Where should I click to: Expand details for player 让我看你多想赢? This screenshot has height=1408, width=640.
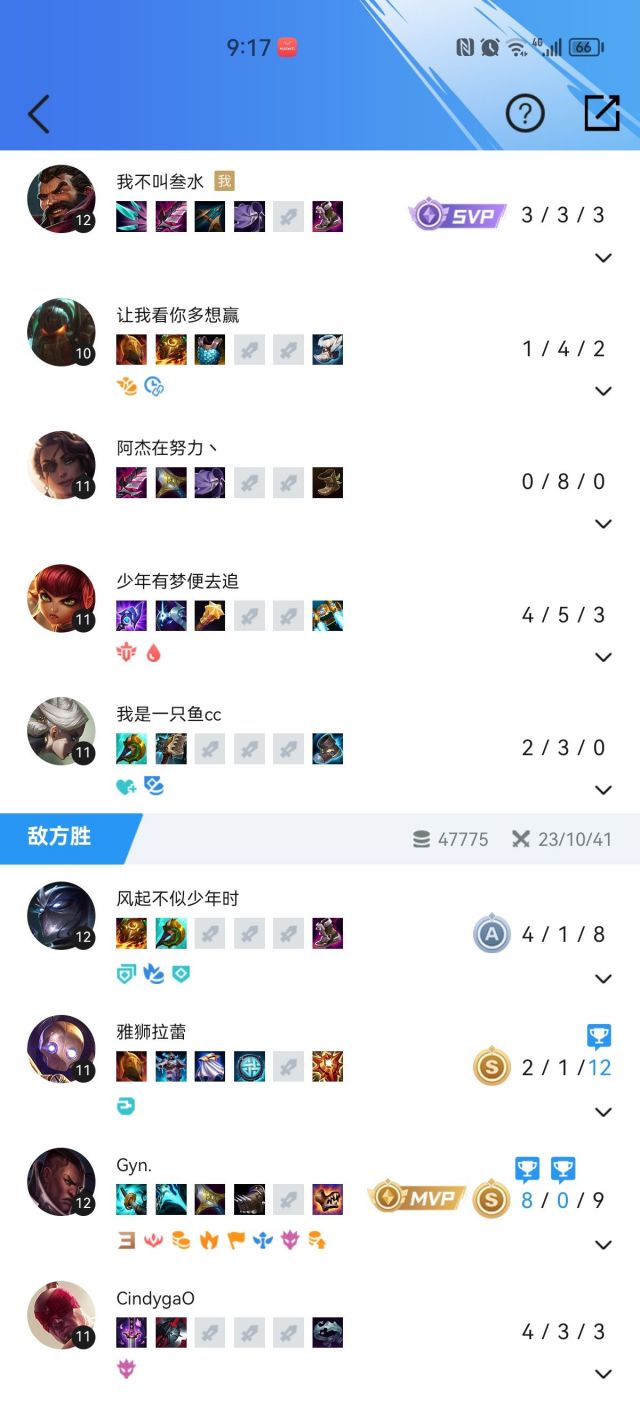point(603,391)
